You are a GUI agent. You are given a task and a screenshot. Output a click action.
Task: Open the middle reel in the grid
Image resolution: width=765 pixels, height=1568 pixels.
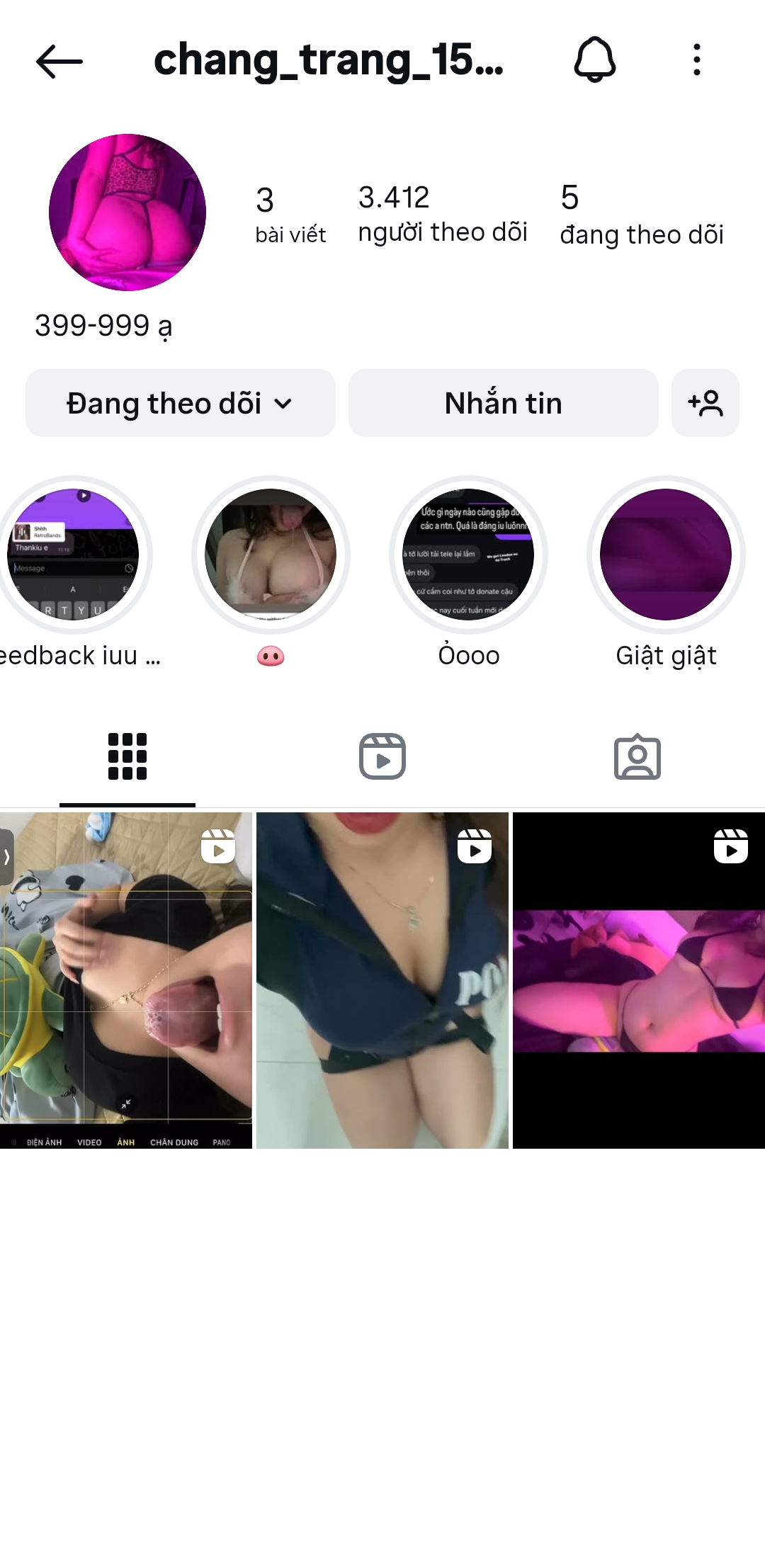pyautogui.click(x=382, y=979)
